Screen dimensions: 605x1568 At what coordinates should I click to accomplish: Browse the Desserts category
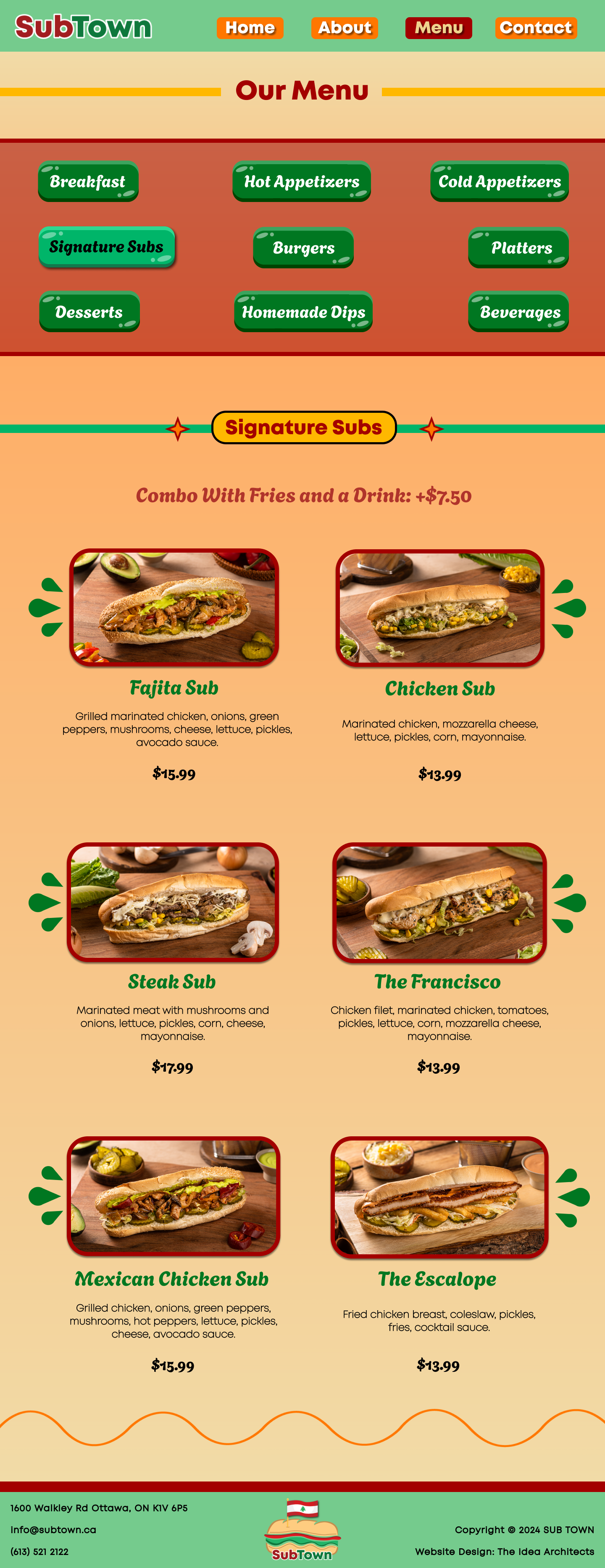point(89,312)
